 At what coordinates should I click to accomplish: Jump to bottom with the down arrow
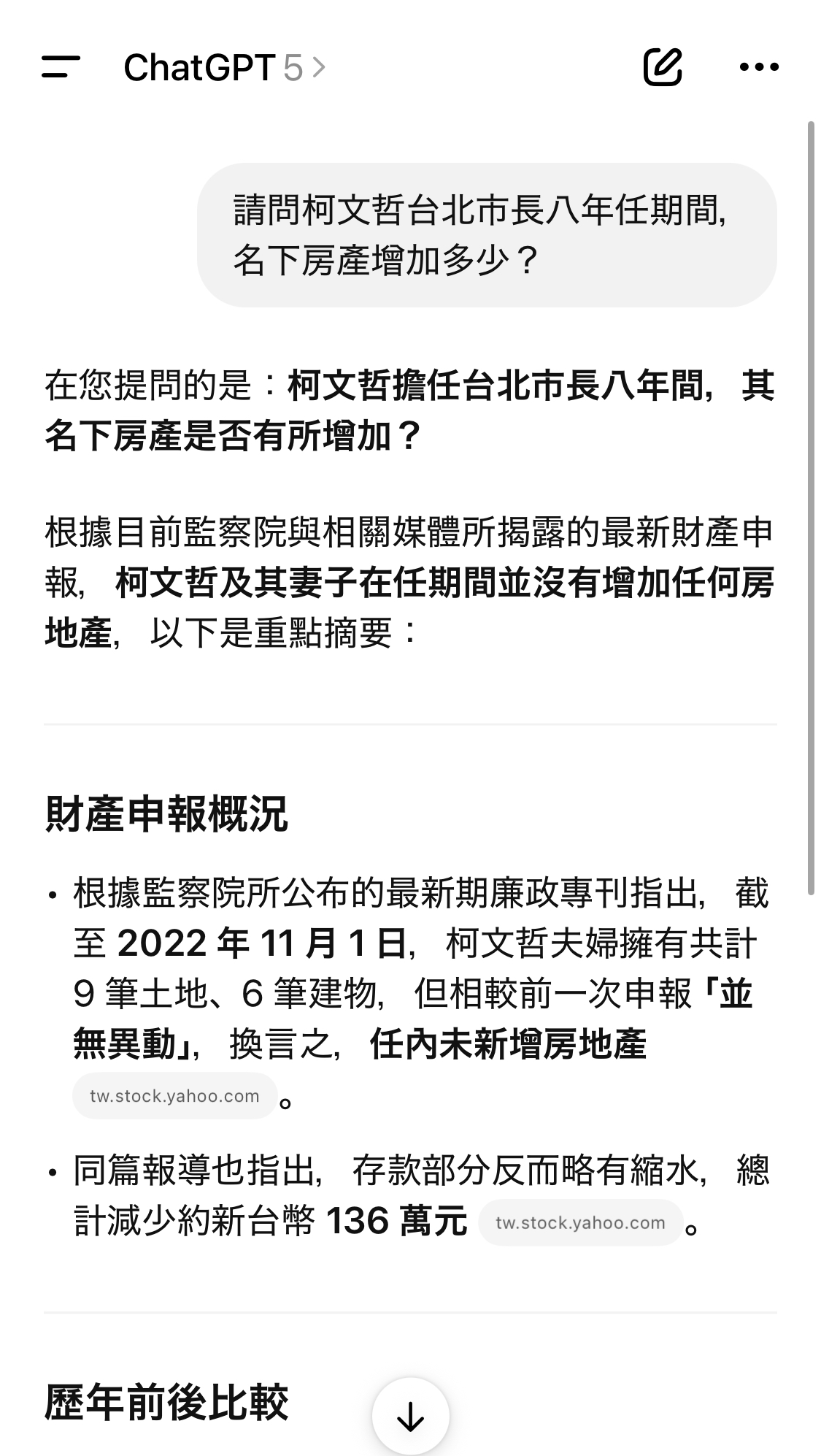click(410, 1416)
